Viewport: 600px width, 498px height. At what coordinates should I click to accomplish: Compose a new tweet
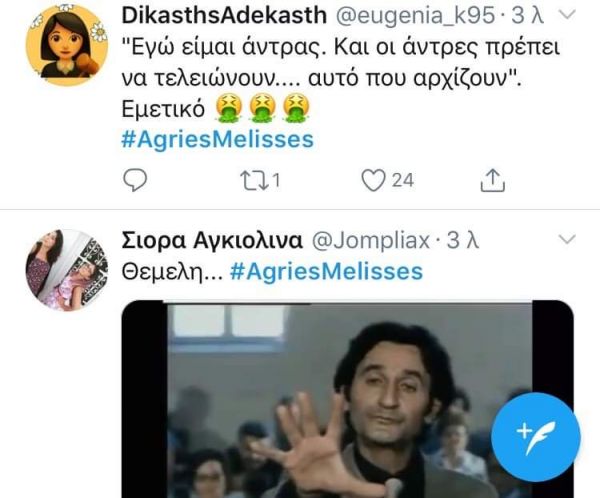(x=535, y=436)
